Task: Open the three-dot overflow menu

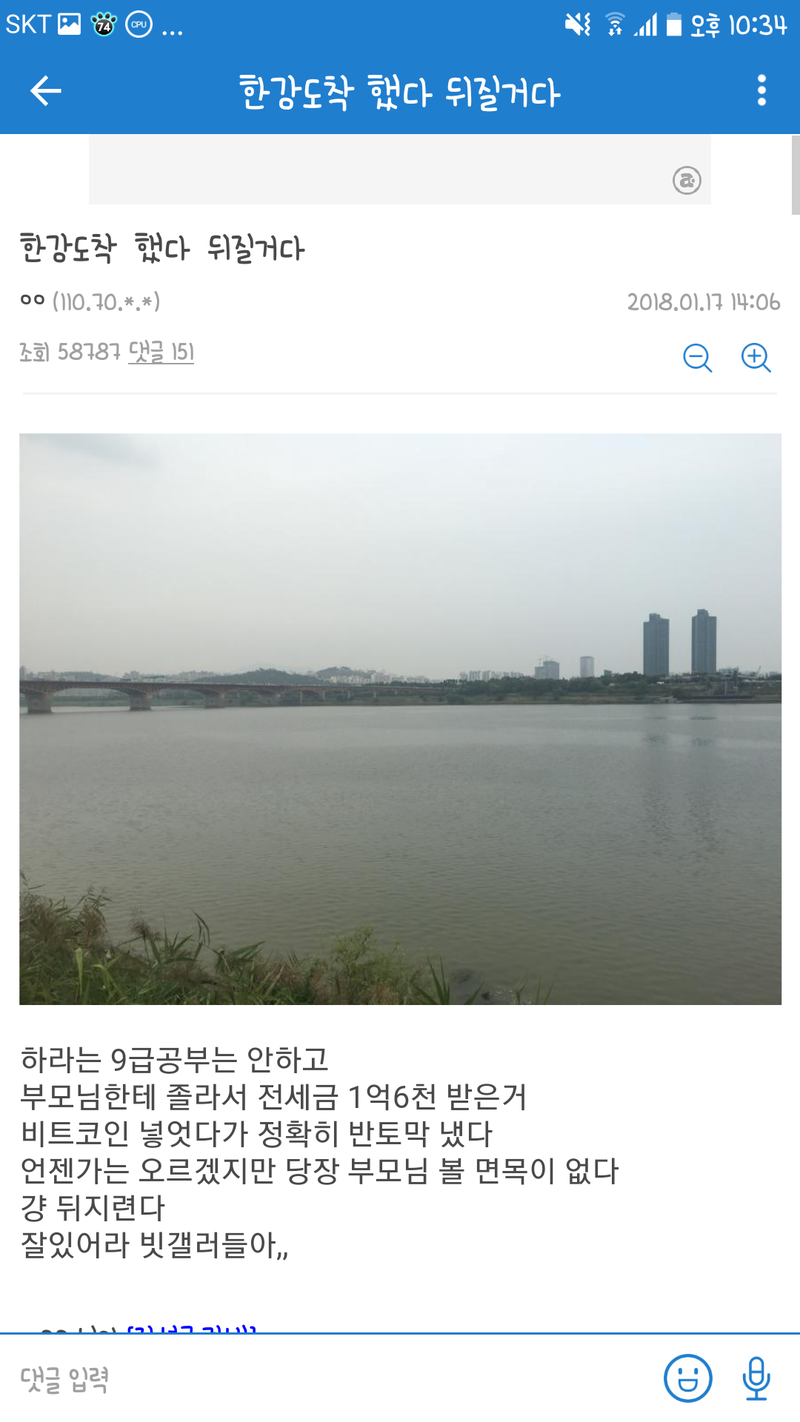Action: click(761, 90)
